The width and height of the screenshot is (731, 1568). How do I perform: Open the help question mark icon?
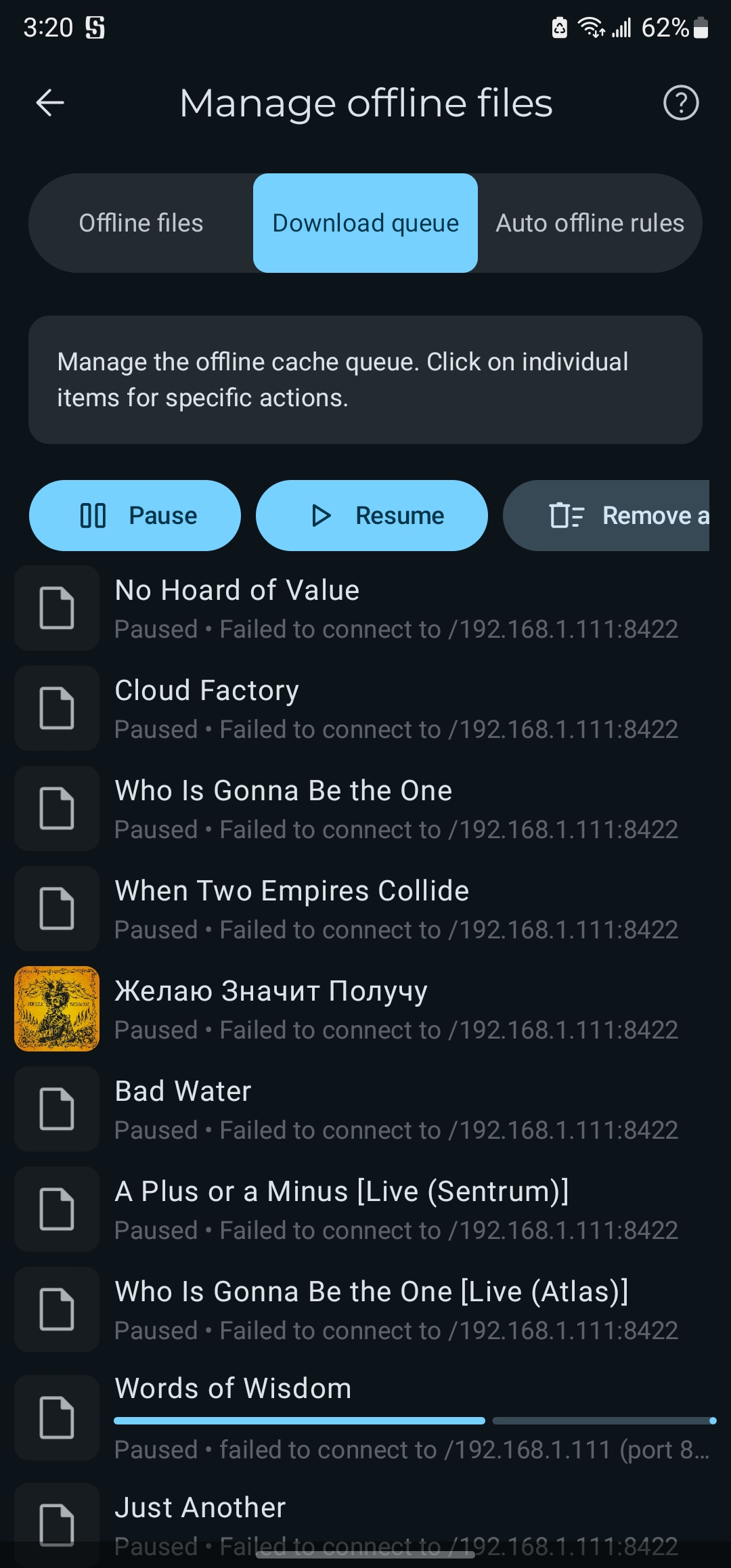tap(680, 103)
